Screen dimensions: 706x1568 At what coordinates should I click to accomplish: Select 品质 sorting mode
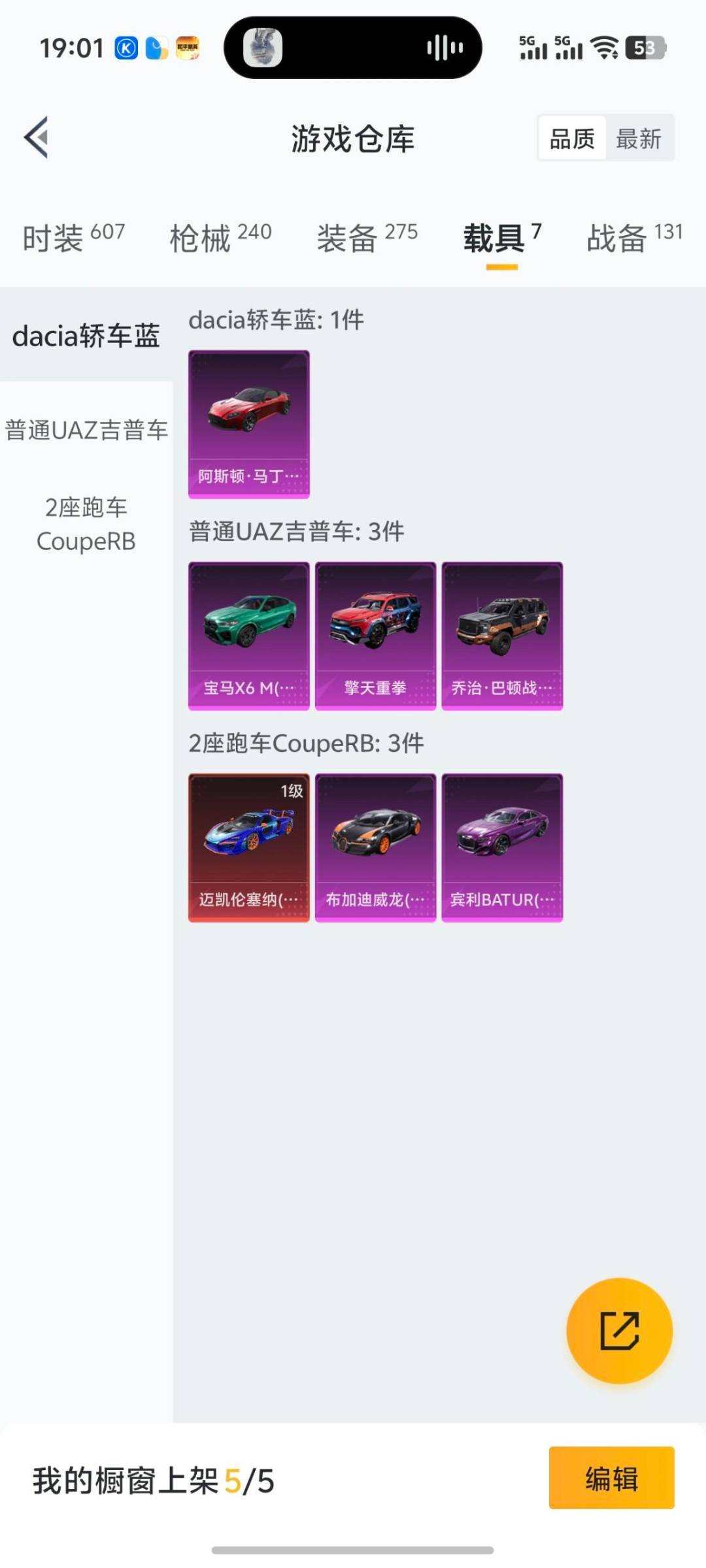573,139
